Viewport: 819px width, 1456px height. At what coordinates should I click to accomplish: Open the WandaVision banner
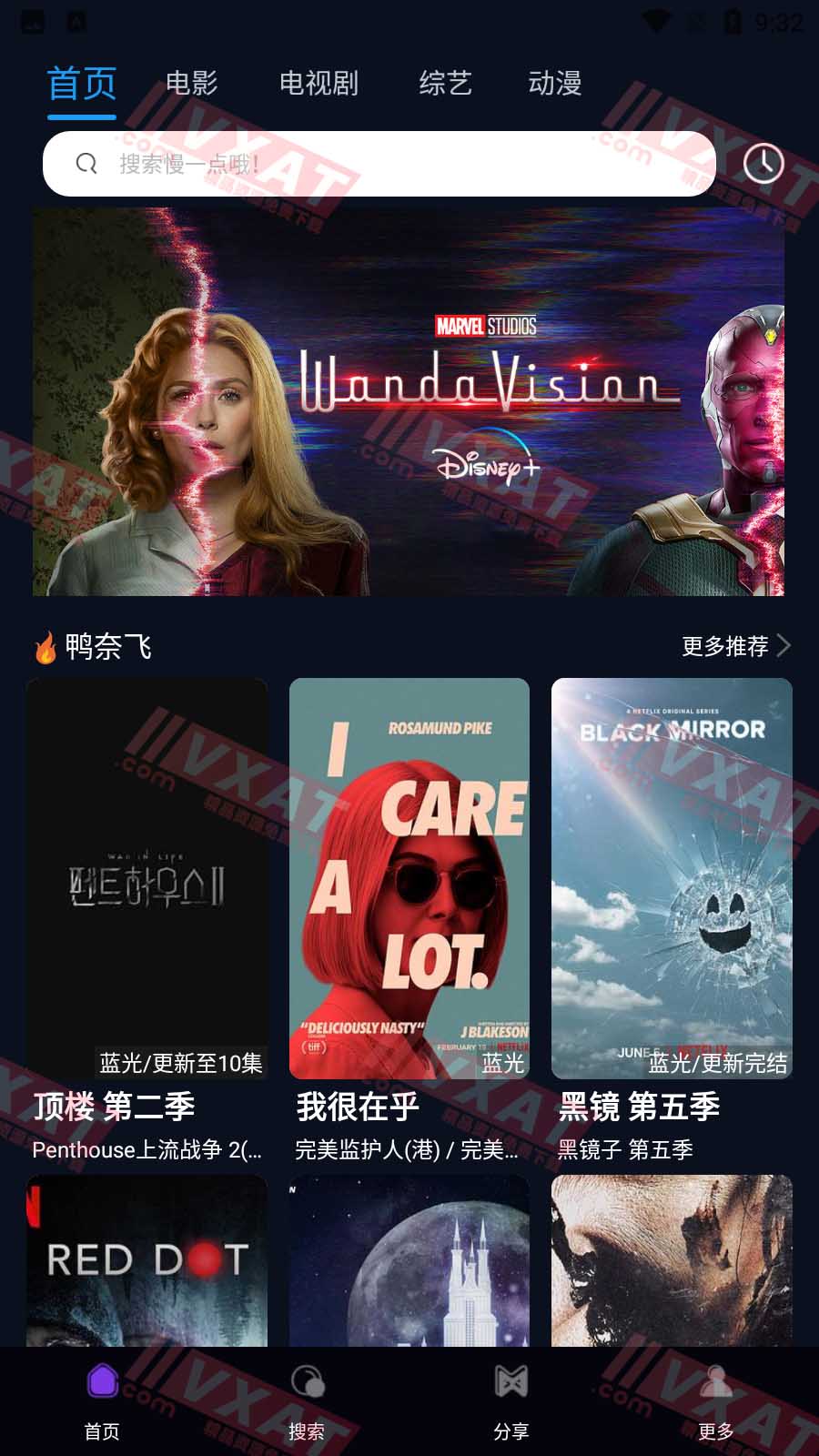tap(409, 401)
